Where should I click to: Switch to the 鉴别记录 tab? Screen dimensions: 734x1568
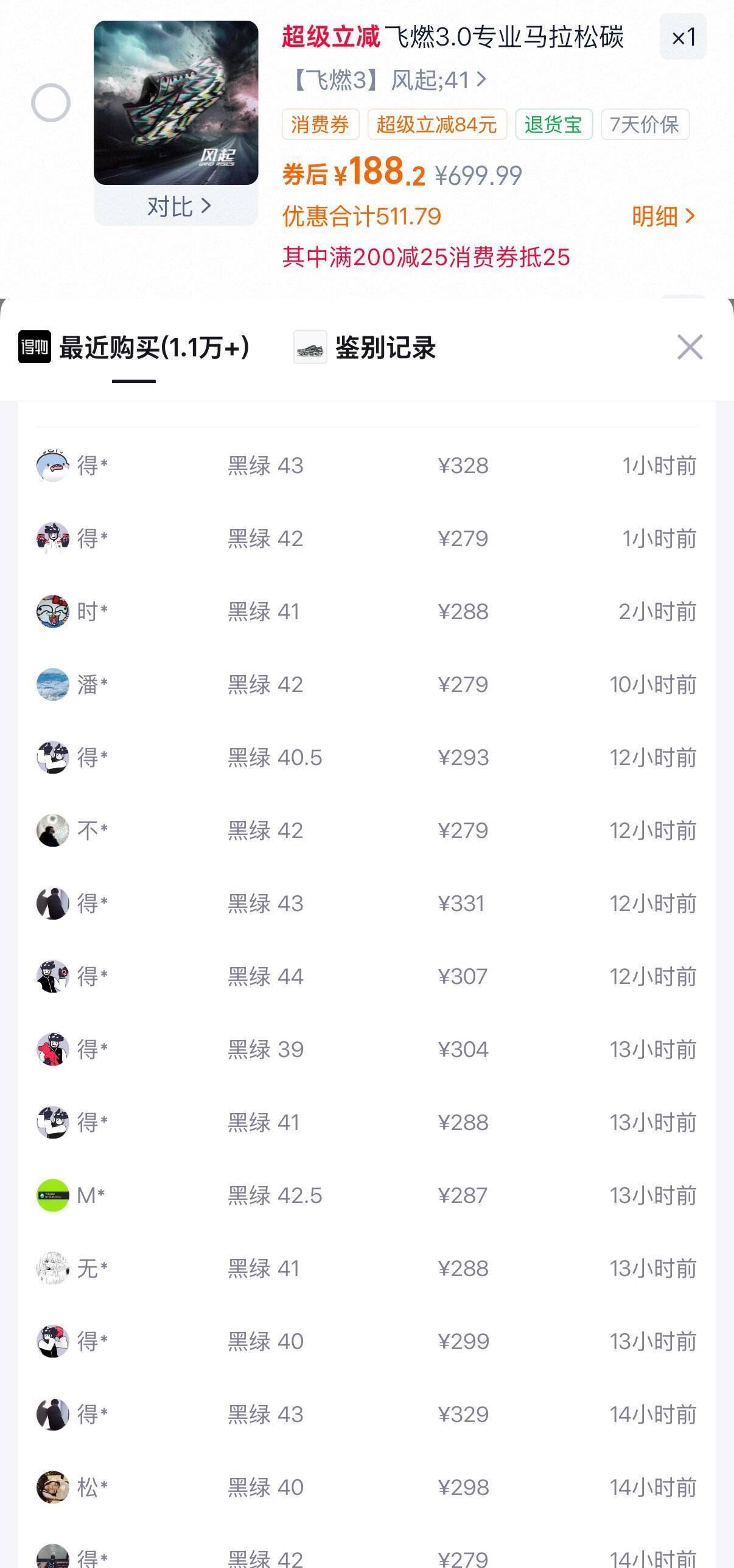(x=386, y=348)
